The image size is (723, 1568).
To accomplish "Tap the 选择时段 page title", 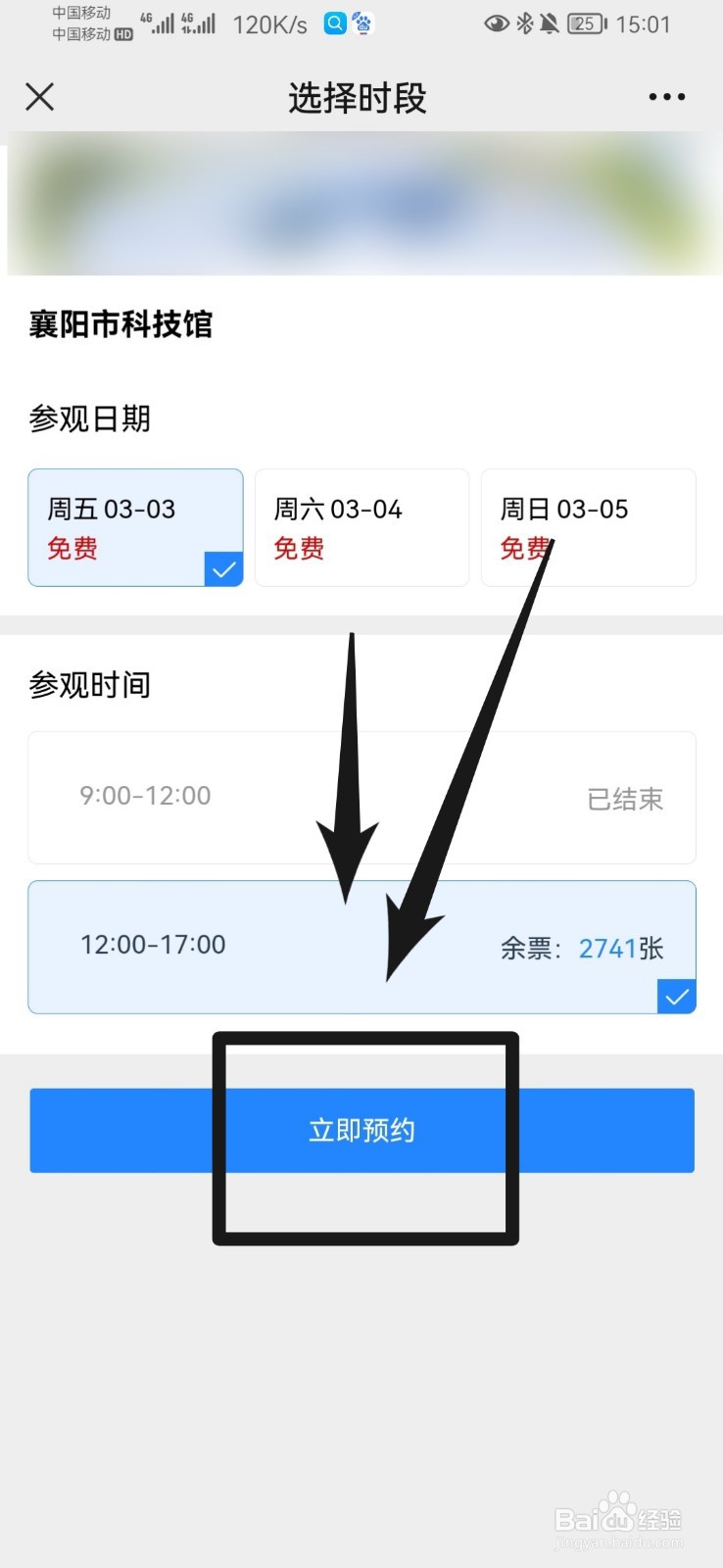I will 357,98.
